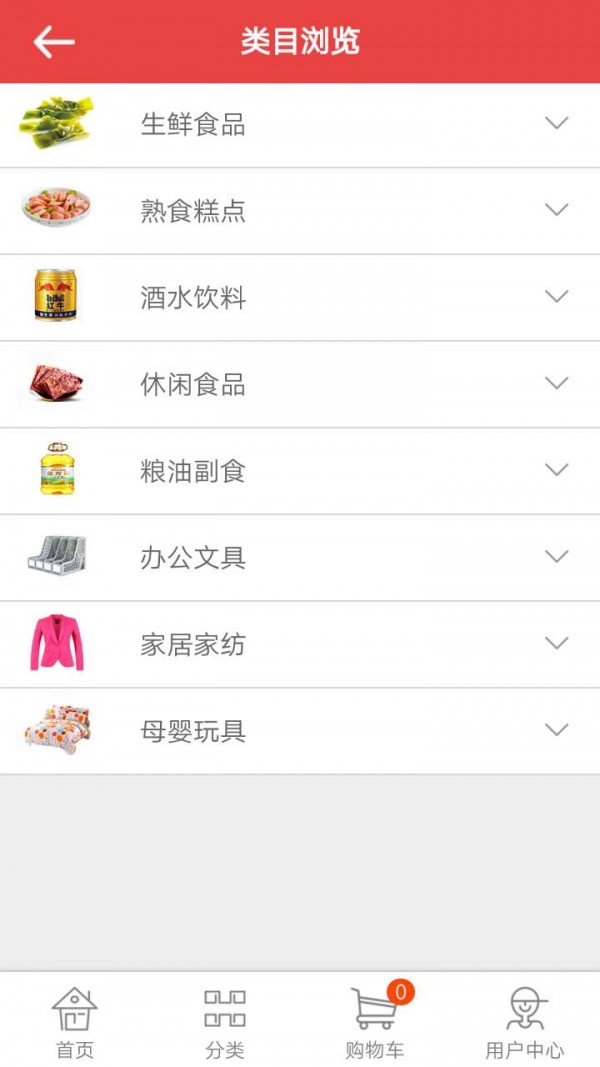
Task: Expand the 休闲食品 category
Action: pyautogui.click(x=556, y=383)
